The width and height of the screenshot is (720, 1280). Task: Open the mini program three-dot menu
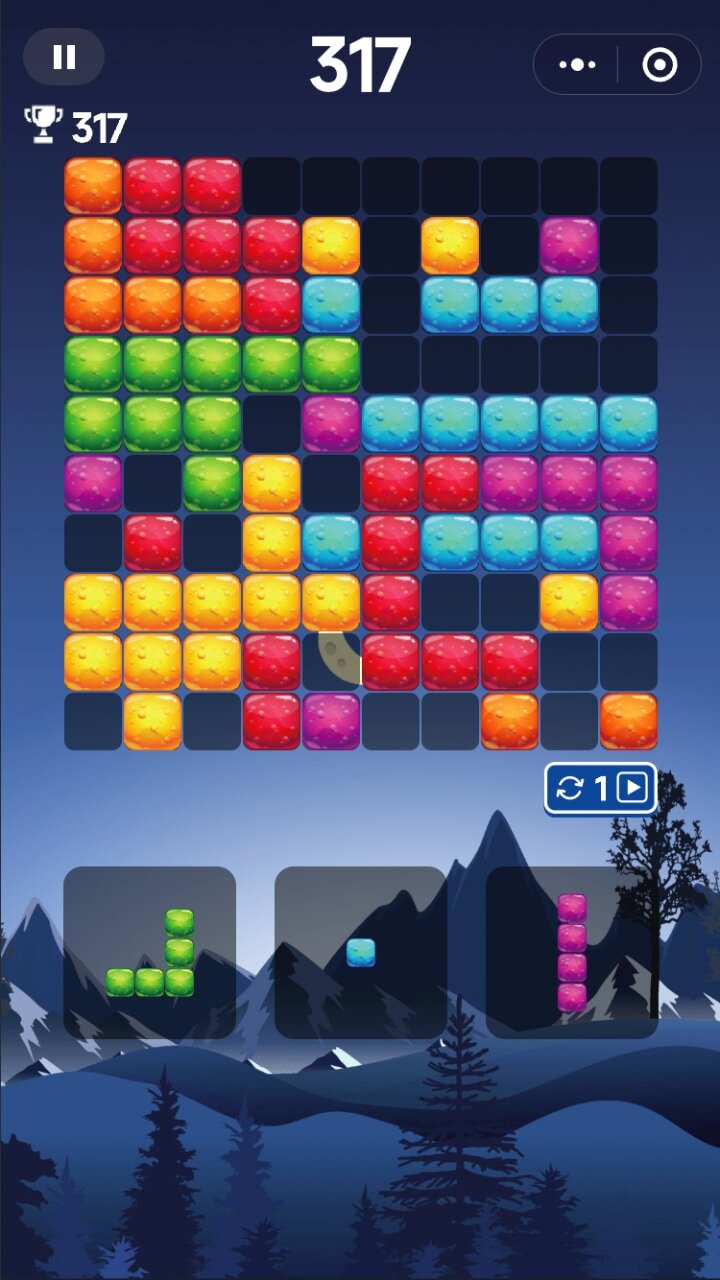[577, 65]
